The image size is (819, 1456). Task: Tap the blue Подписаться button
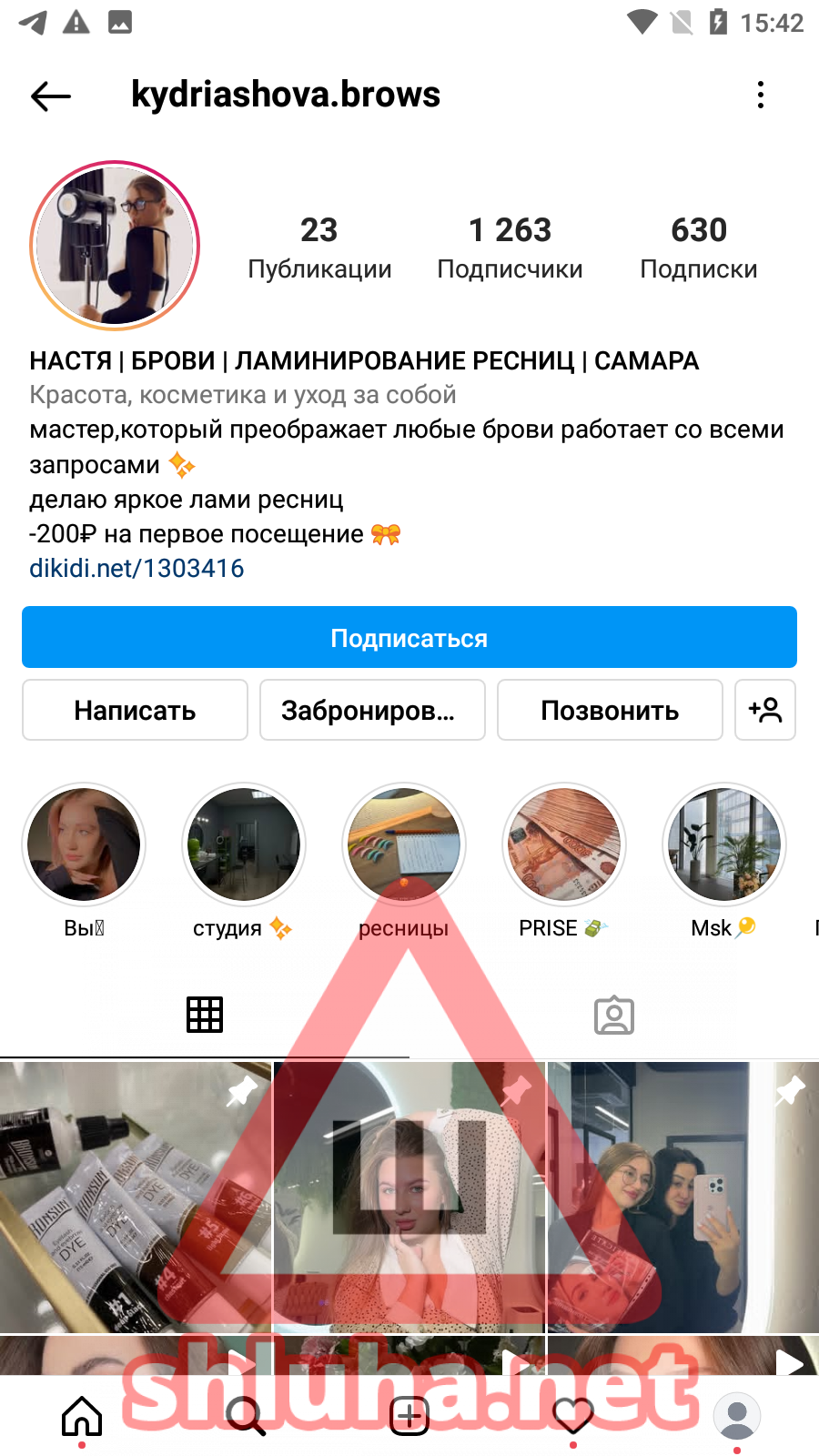coord(409,638)
